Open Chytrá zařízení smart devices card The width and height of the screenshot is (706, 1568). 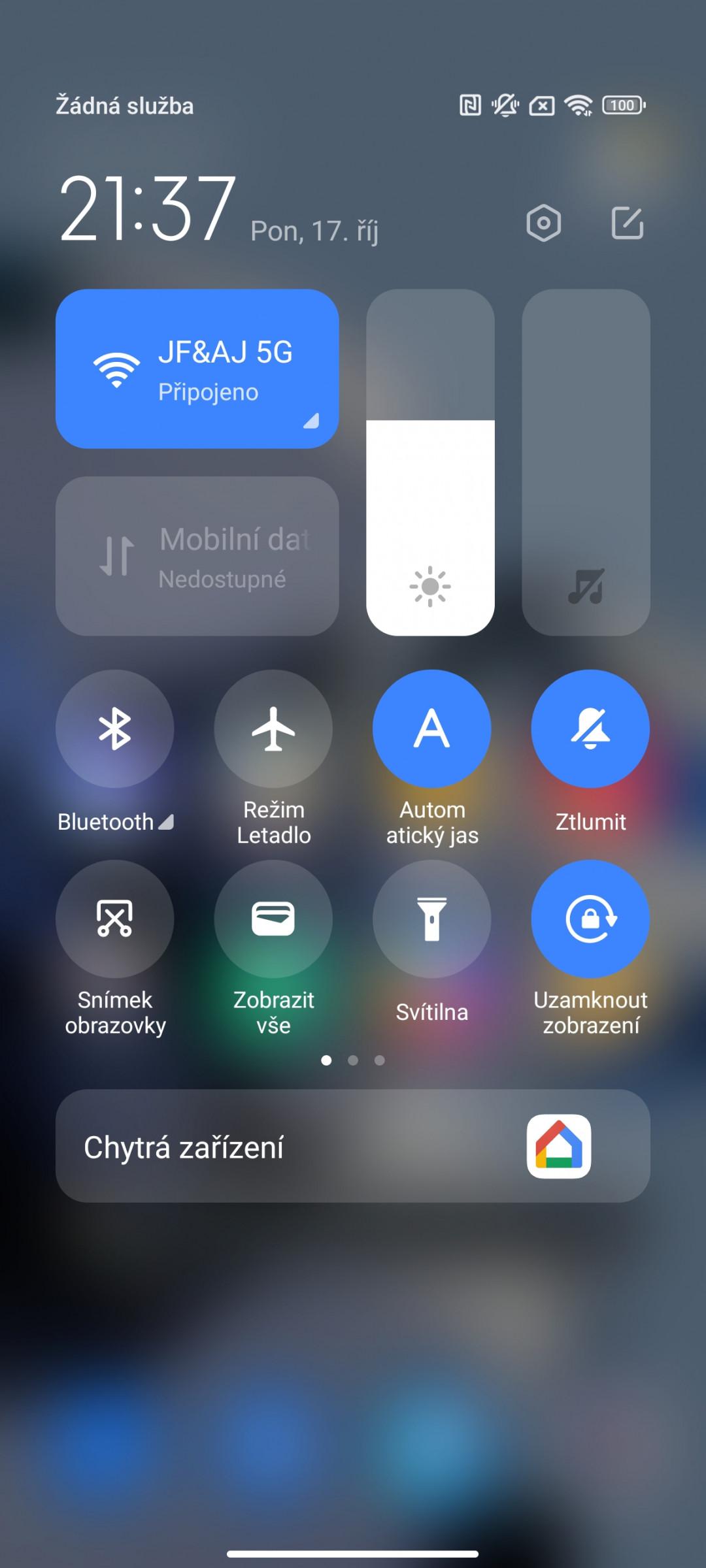click(x=353, y=1146)
